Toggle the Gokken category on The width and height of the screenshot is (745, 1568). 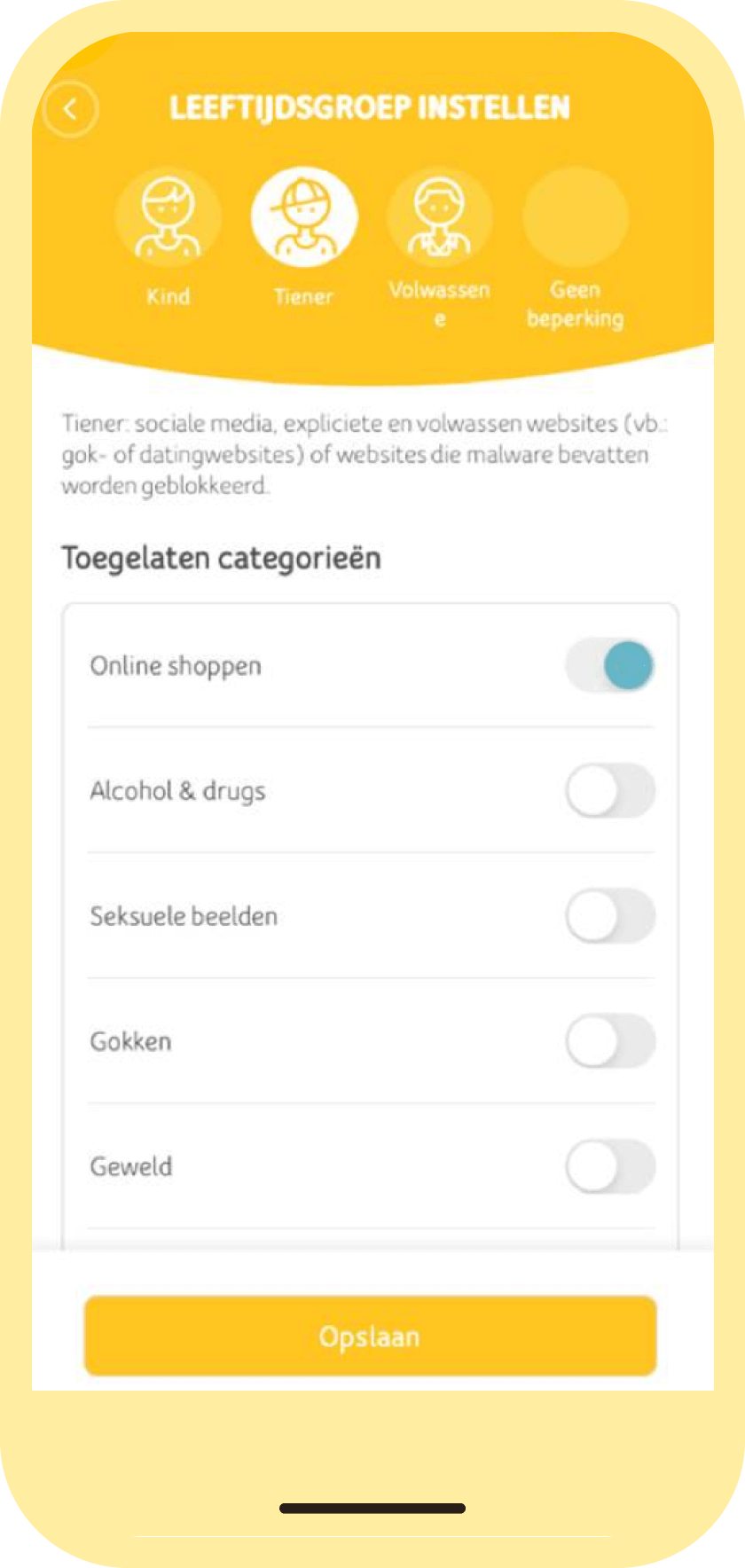pos(610,1040)
